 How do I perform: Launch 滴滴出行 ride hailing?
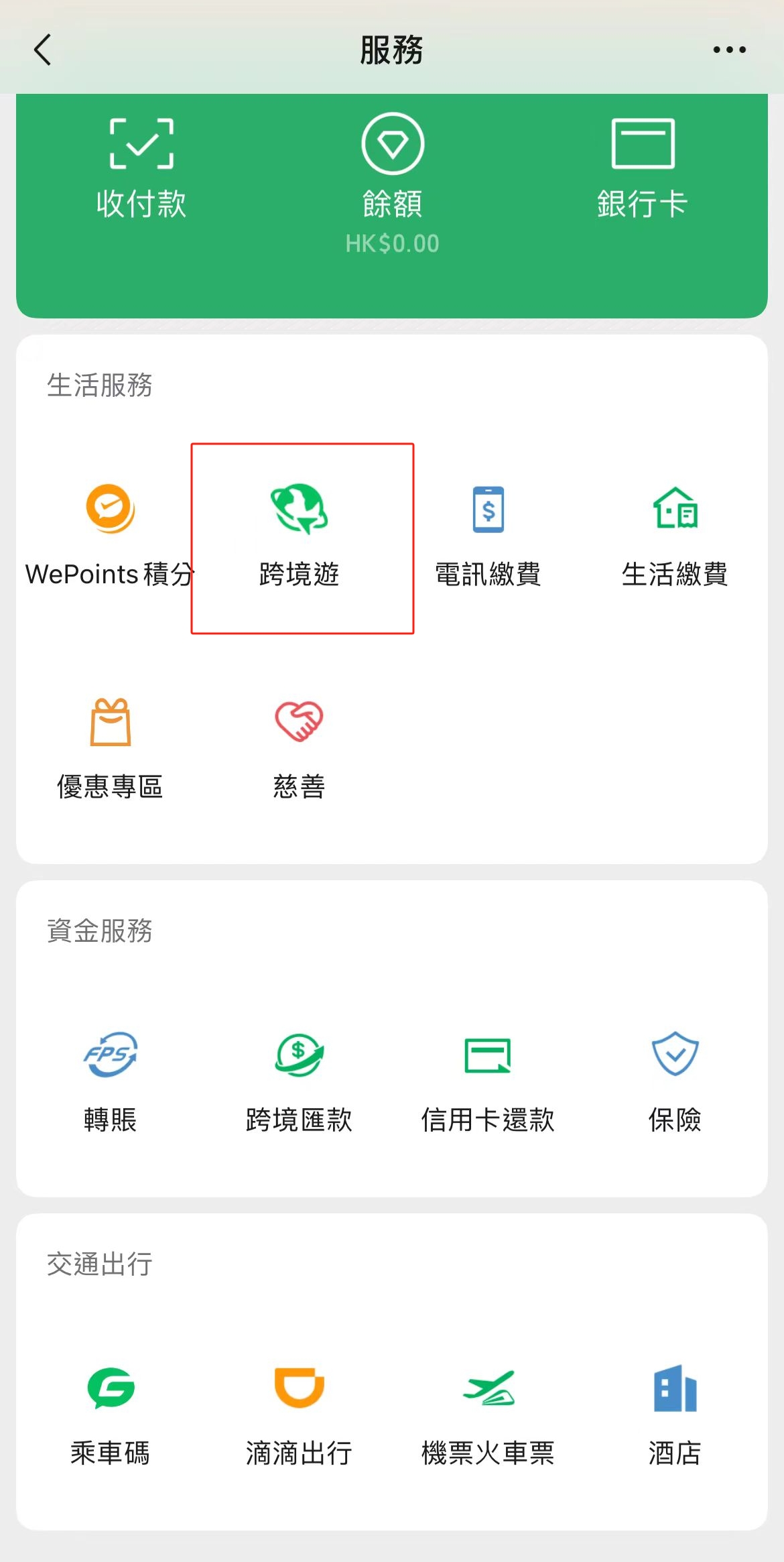[300, 1415]
